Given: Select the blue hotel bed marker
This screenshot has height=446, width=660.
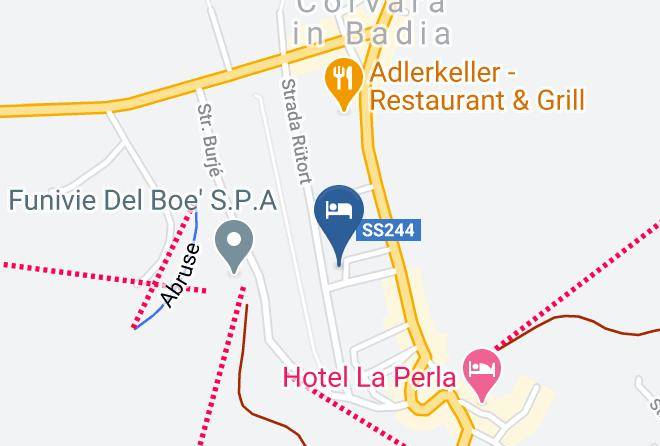Looking at the screenshot, I should click(339, 214).
